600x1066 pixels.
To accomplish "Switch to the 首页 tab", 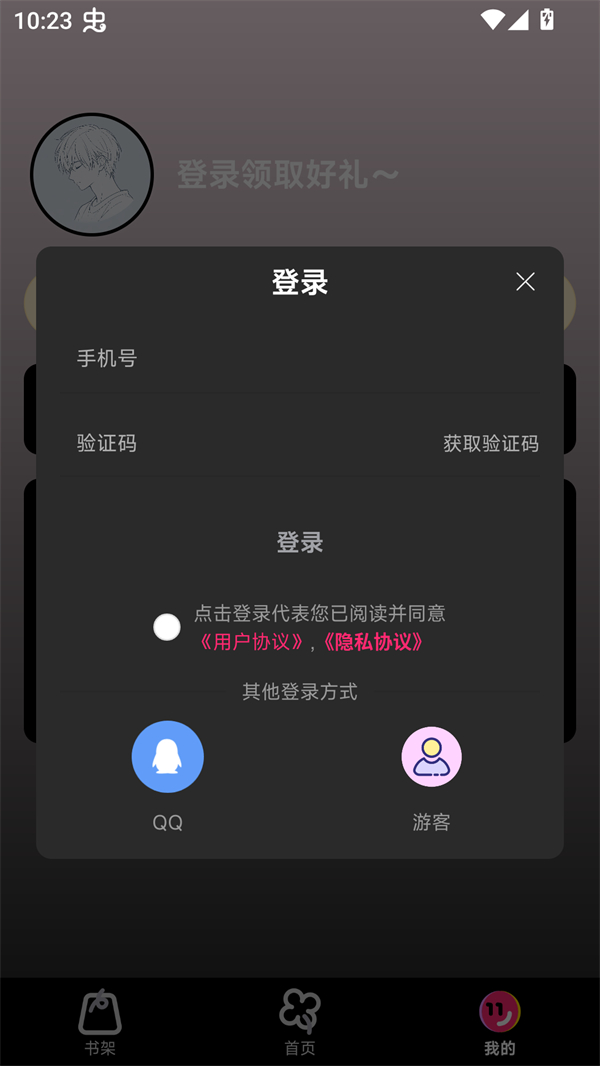I will [300, 1022].
